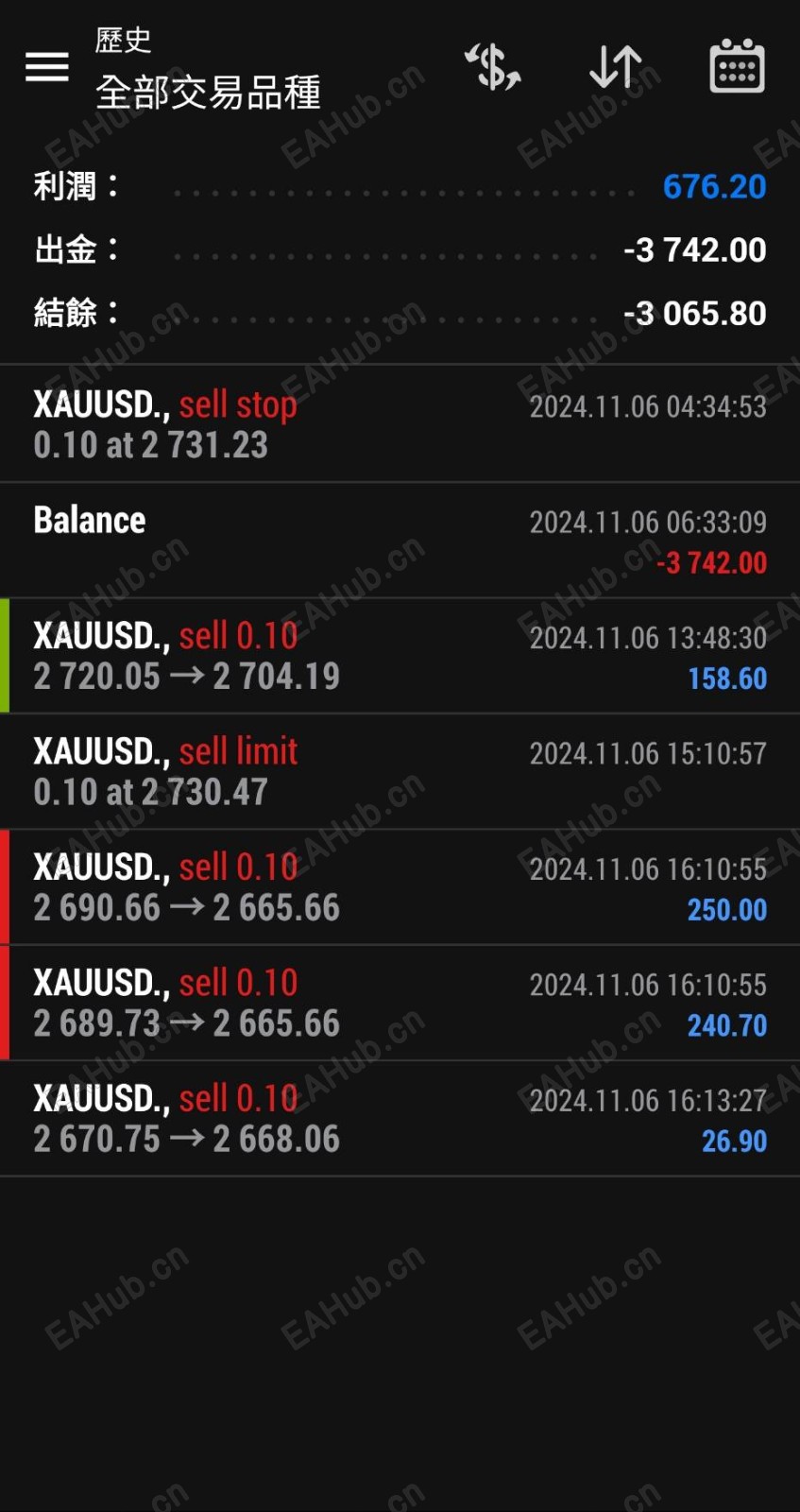Open the XAUUSD sell stop order at 2 731.23

[x=400, y=424]
